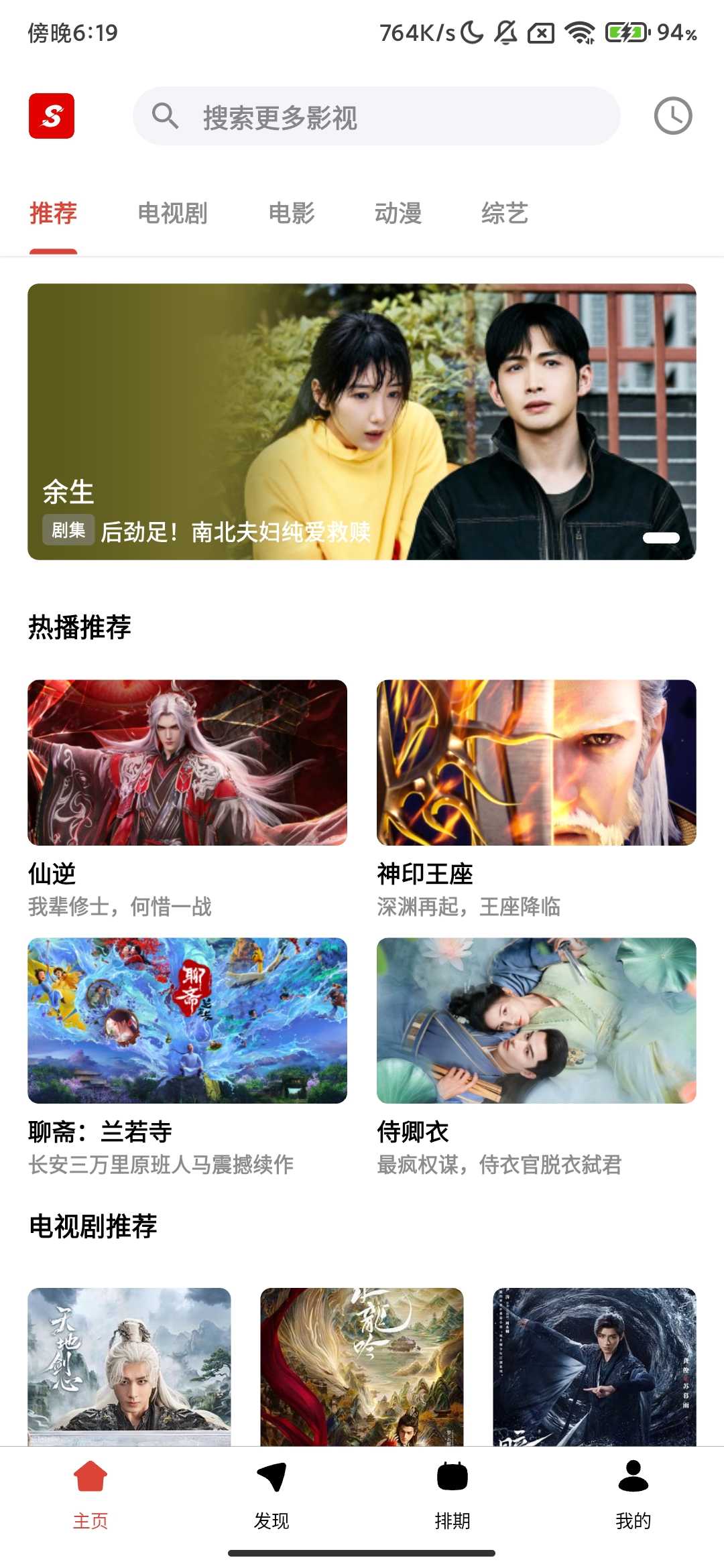The height and width of the screenshot is (1568, 724).
Task: Open the 水龙吟 poster
Action: click(x=362, y=1366)
